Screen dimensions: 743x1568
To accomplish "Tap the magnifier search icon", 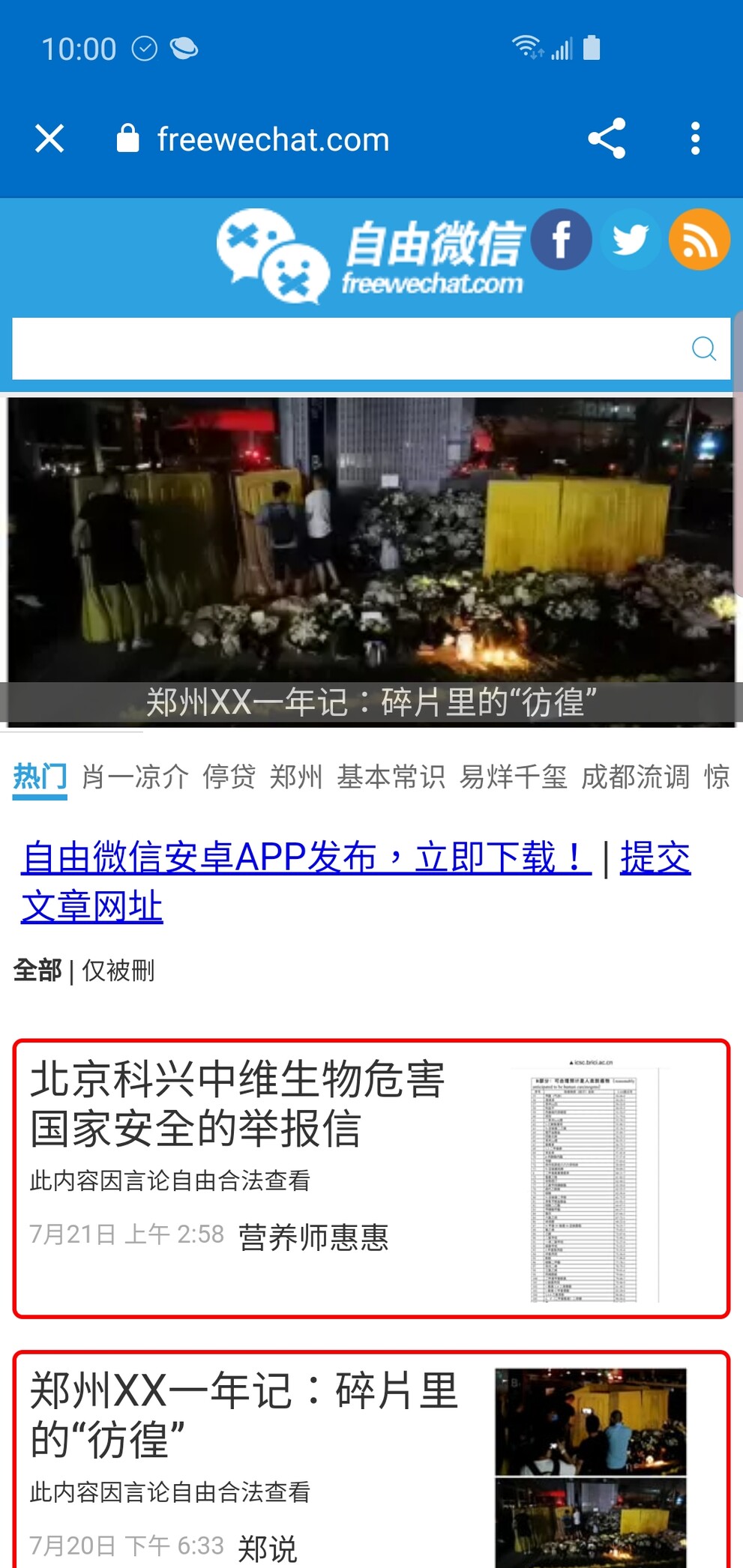I will (x=703, y=349).
